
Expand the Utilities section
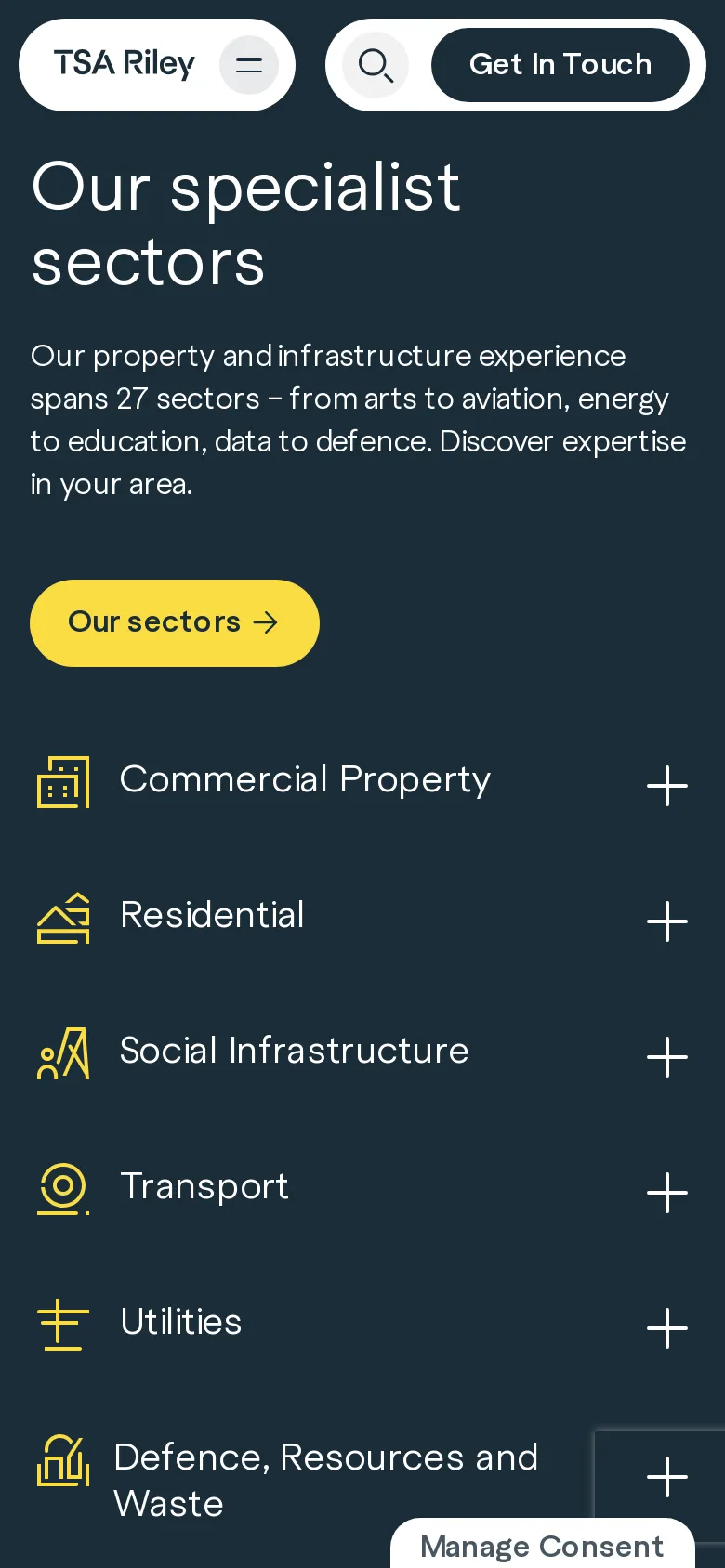(x=666, y=1328)
